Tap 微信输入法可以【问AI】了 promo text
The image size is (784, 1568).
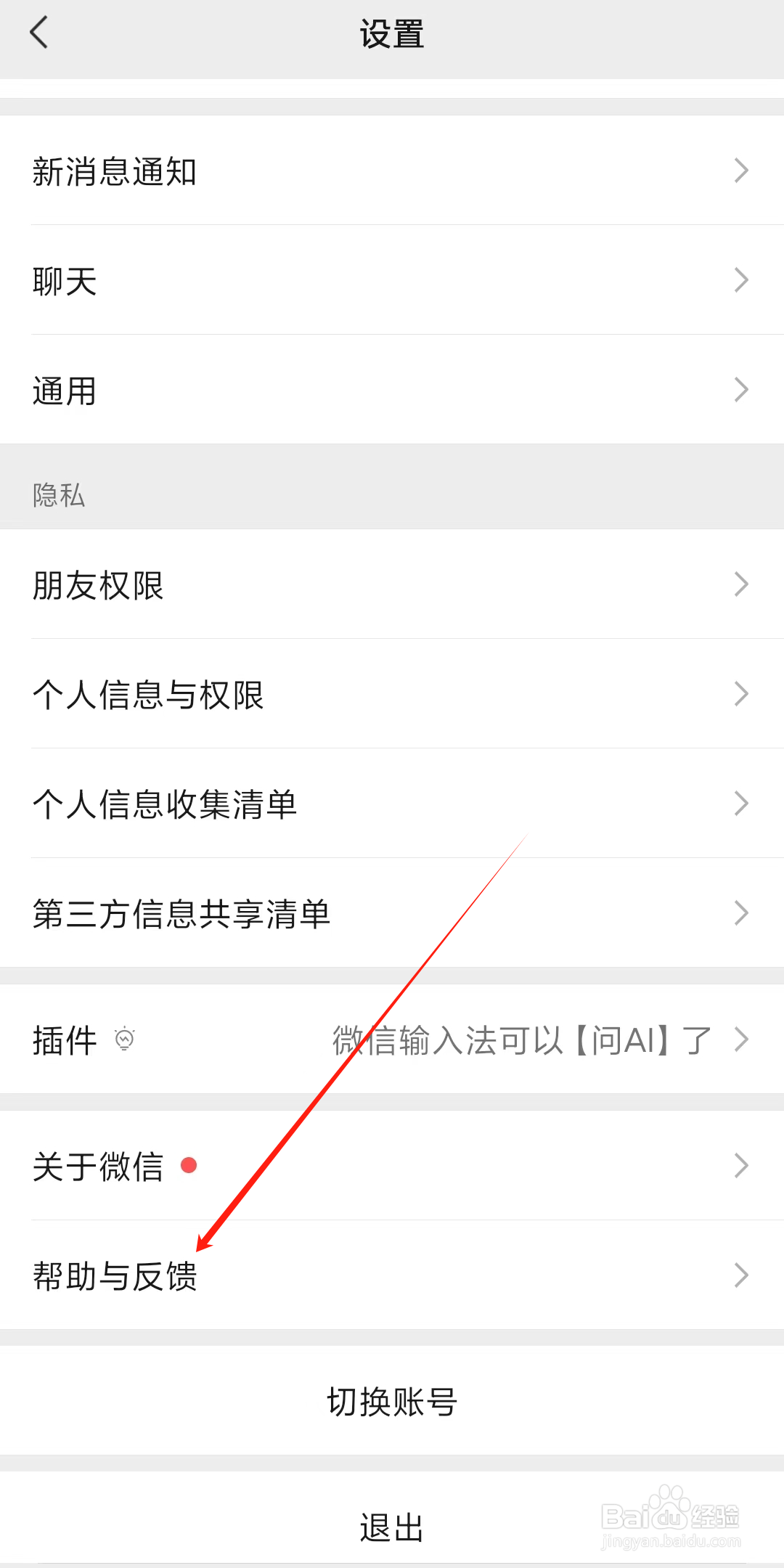click(x=519, y=1040)
